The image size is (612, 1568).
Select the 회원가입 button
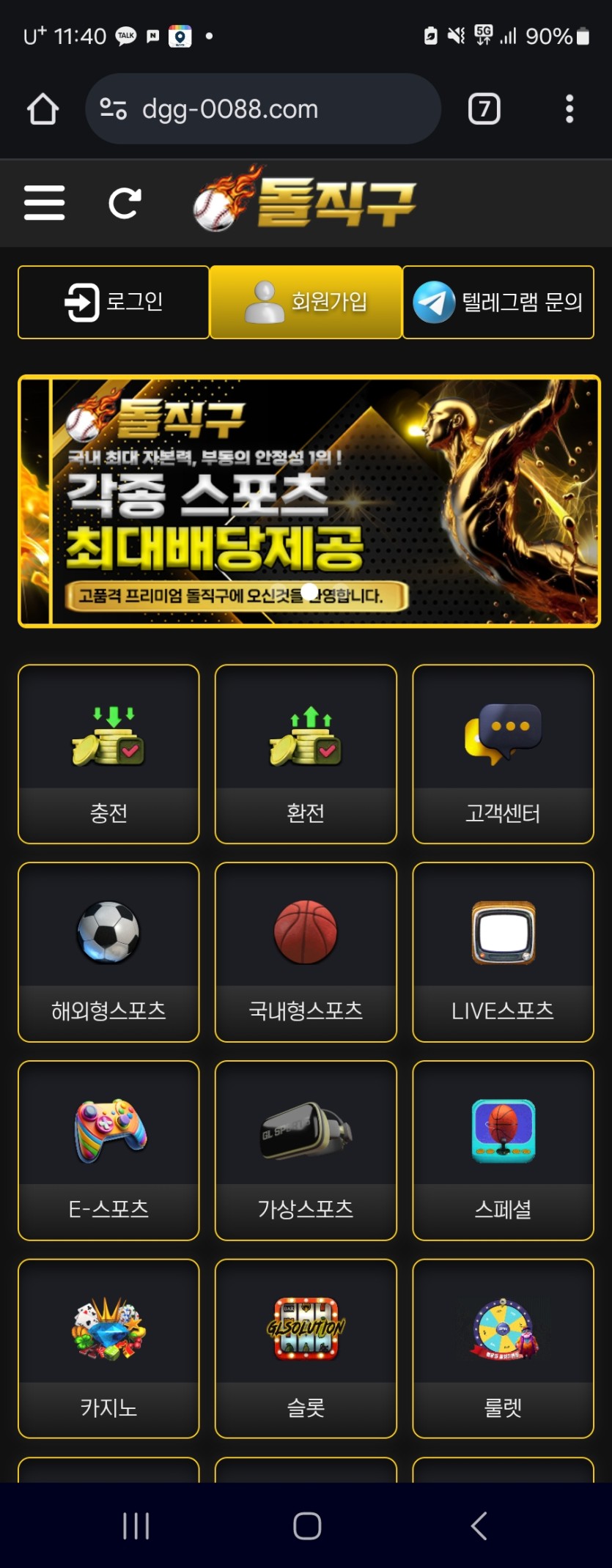click(x=306, y=302)
